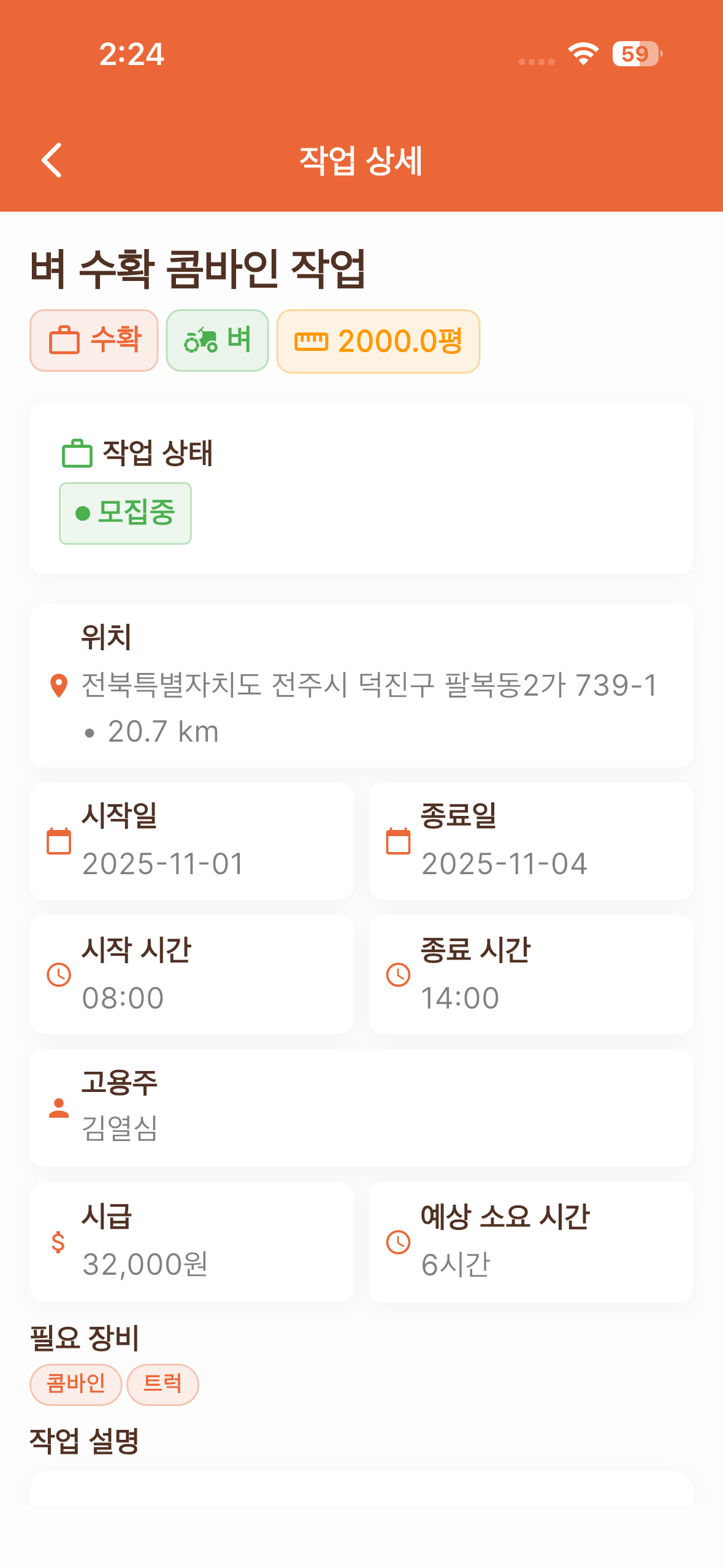This screenshot has height=1568, width=723.
Task: Toggle the 콤바인 equipment chip
Action: point(76,1383)
